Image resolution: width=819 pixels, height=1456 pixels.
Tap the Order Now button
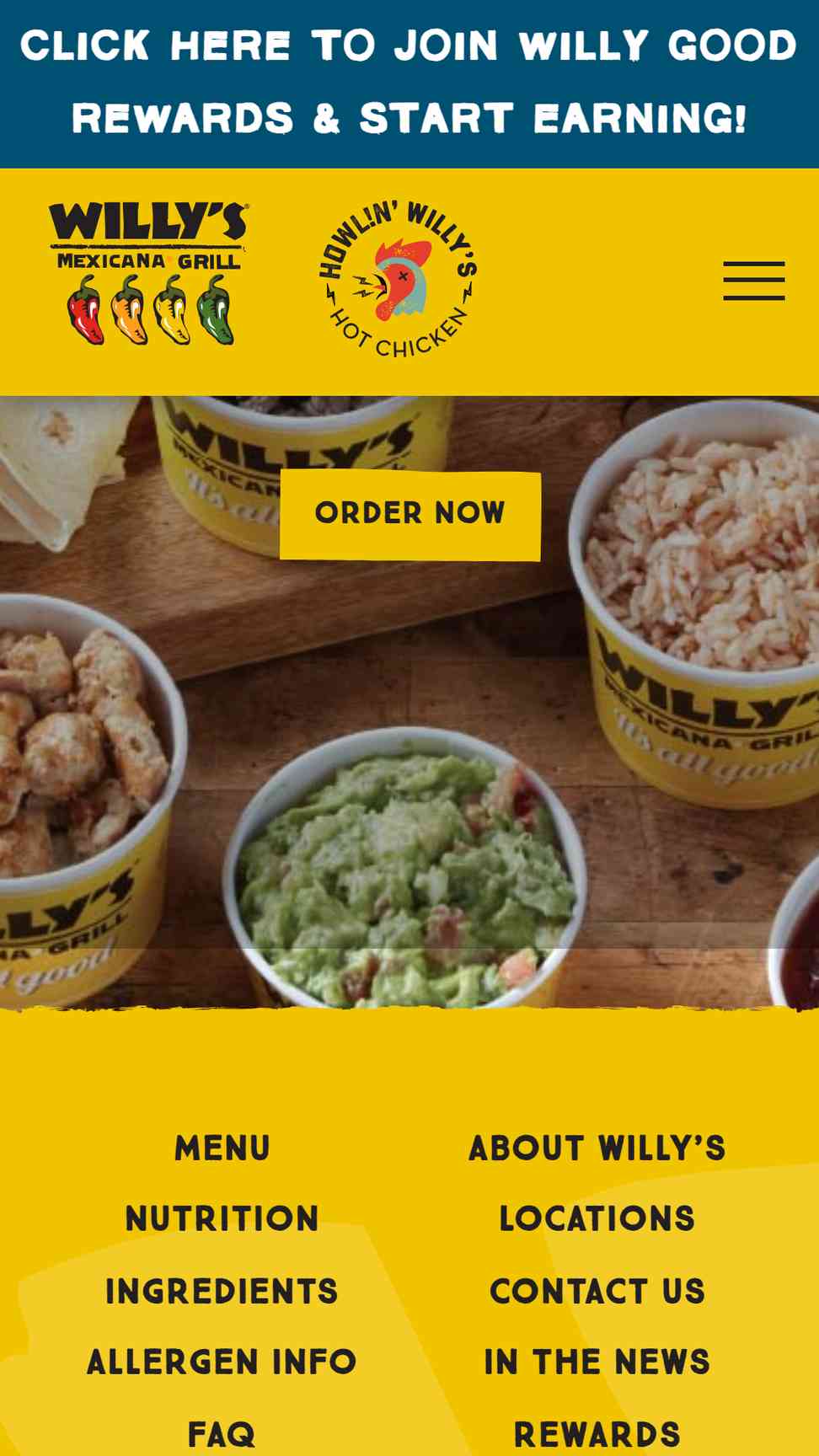(x=410, y=515)
